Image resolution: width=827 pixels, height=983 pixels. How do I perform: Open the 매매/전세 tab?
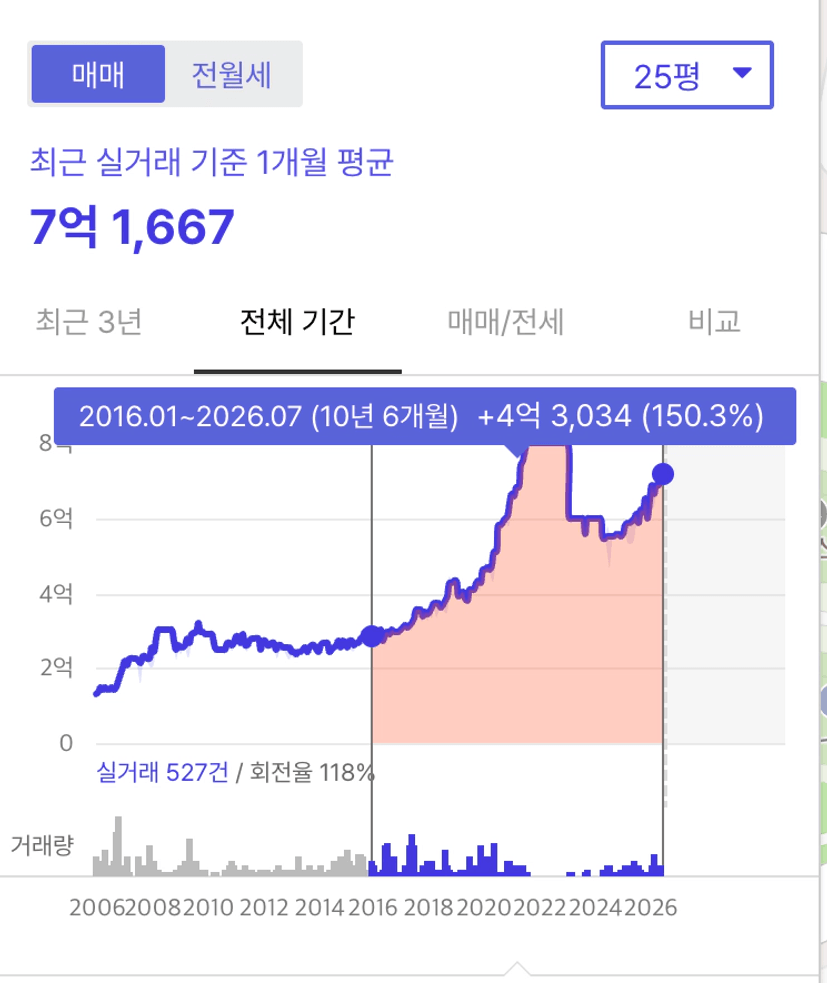[x=506, y=322]
